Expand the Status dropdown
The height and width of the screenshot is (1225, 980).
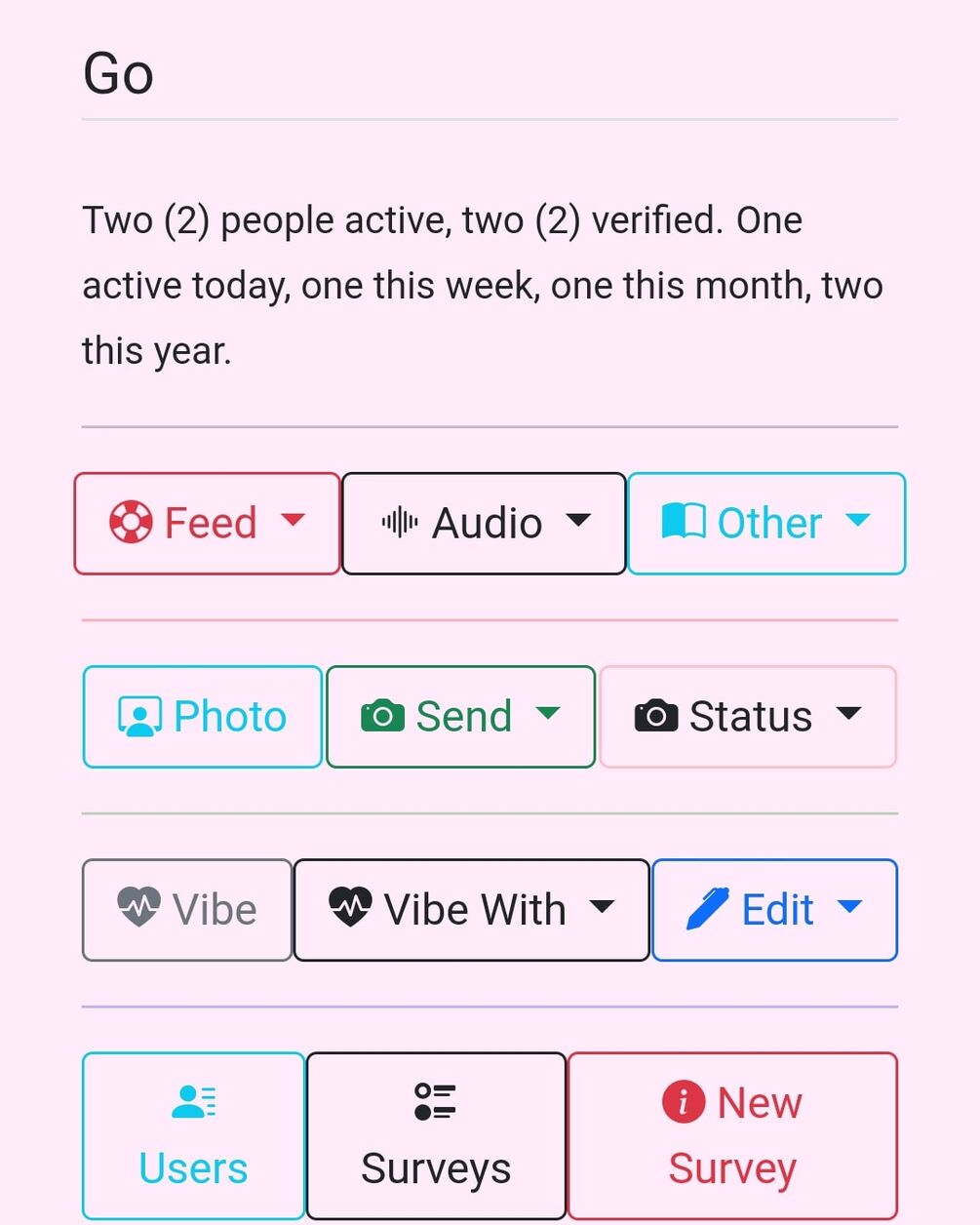[x=748, y=717]
